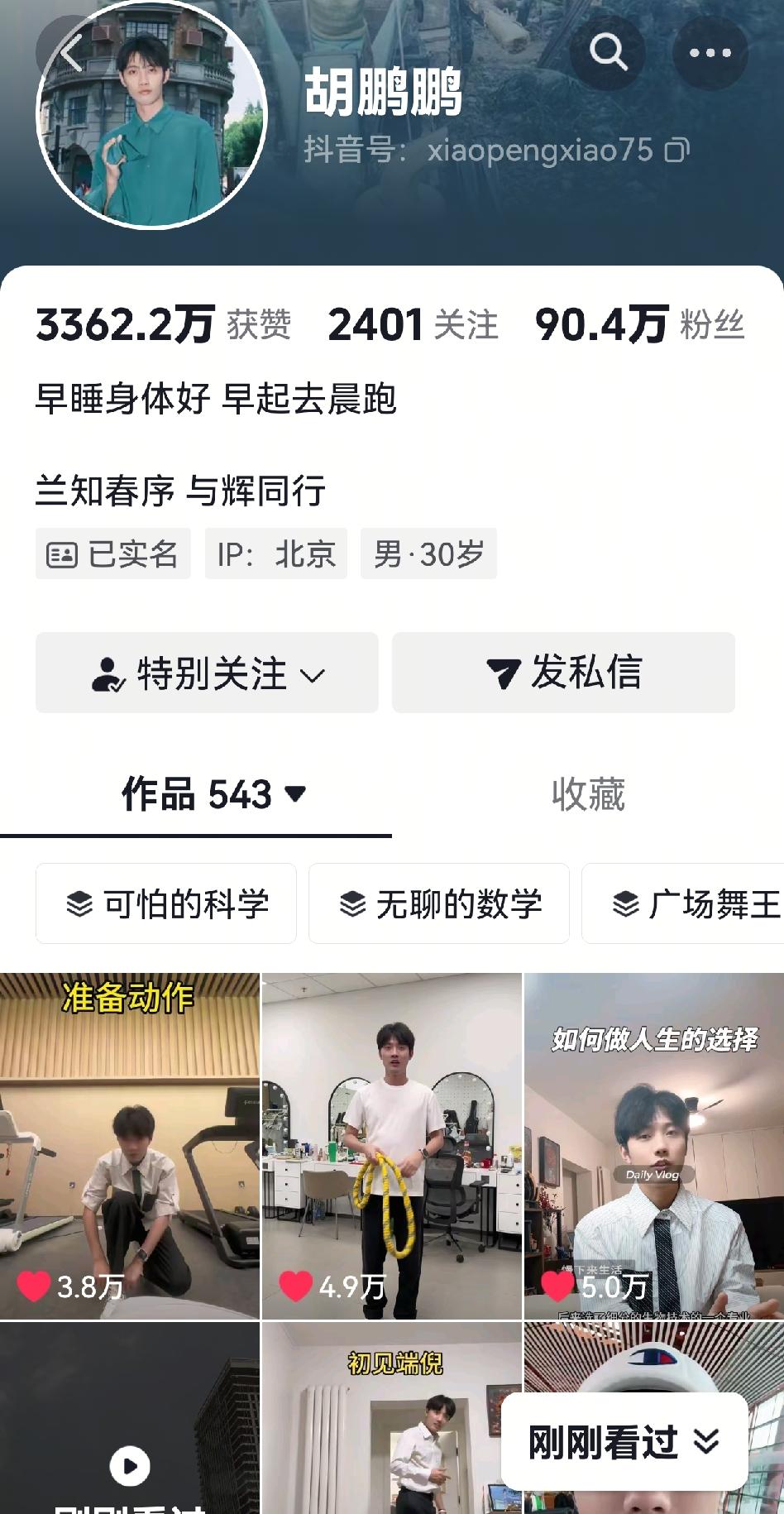Select the 无聊的数学 collection chip

click(439, 903)
